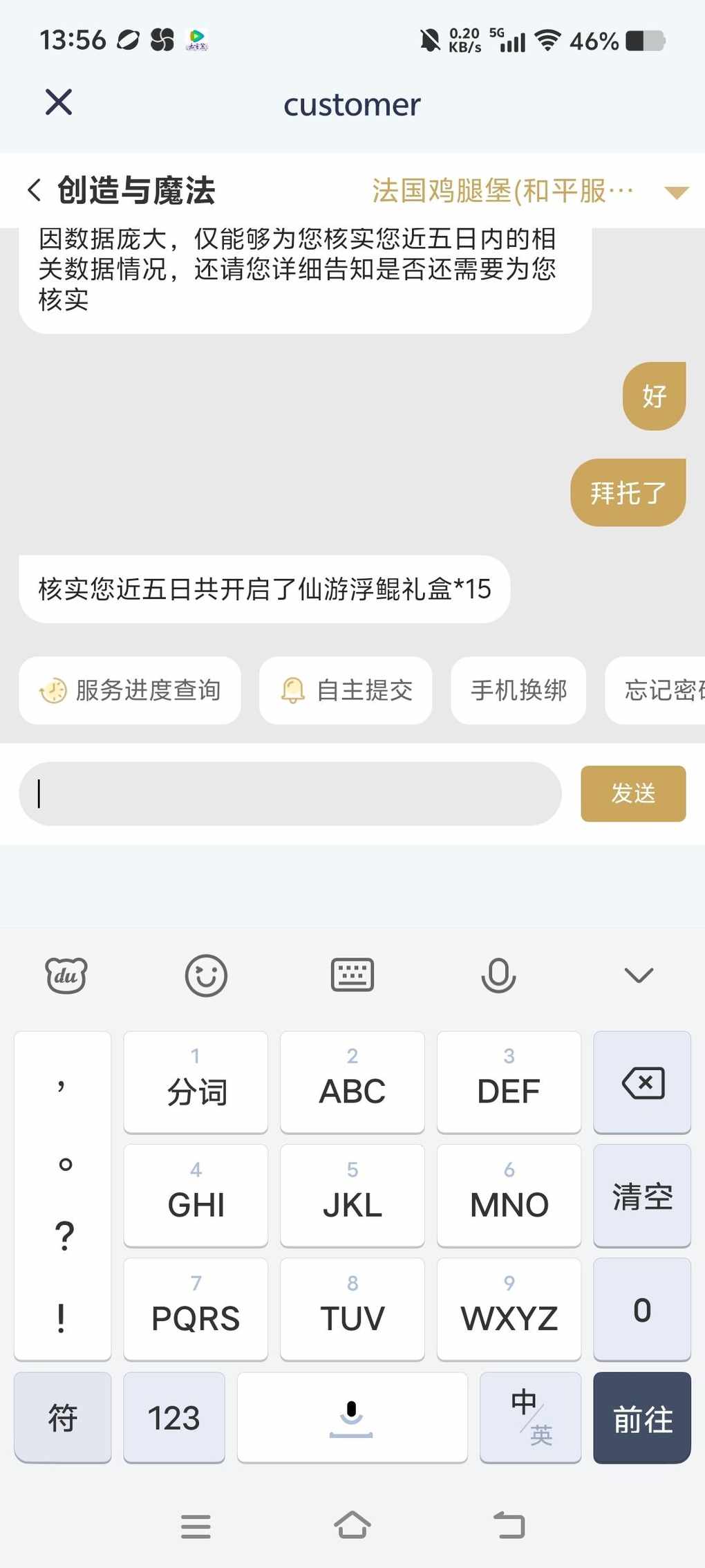Send the message with 发送
Image resolution: width=705 pixels, height=1568 pixels.
pos(633,794)
